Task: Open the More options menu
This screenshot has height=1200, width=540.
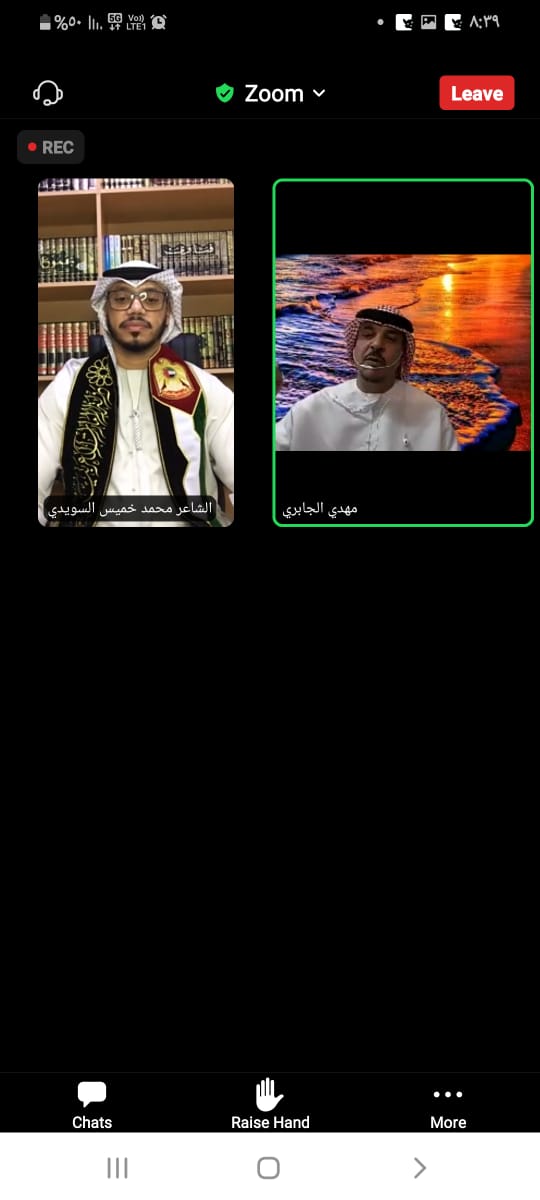Action: tap(448, 1104)
